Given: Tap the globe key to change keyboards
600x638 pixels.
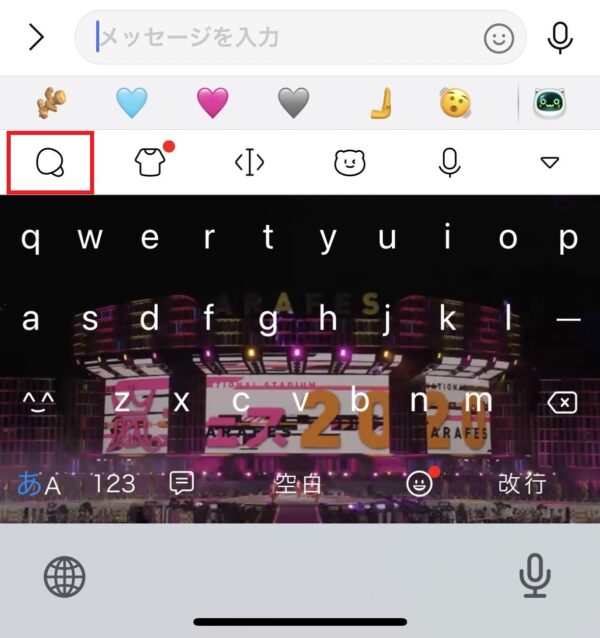Looking at the screenshot, I should [65, 577].
